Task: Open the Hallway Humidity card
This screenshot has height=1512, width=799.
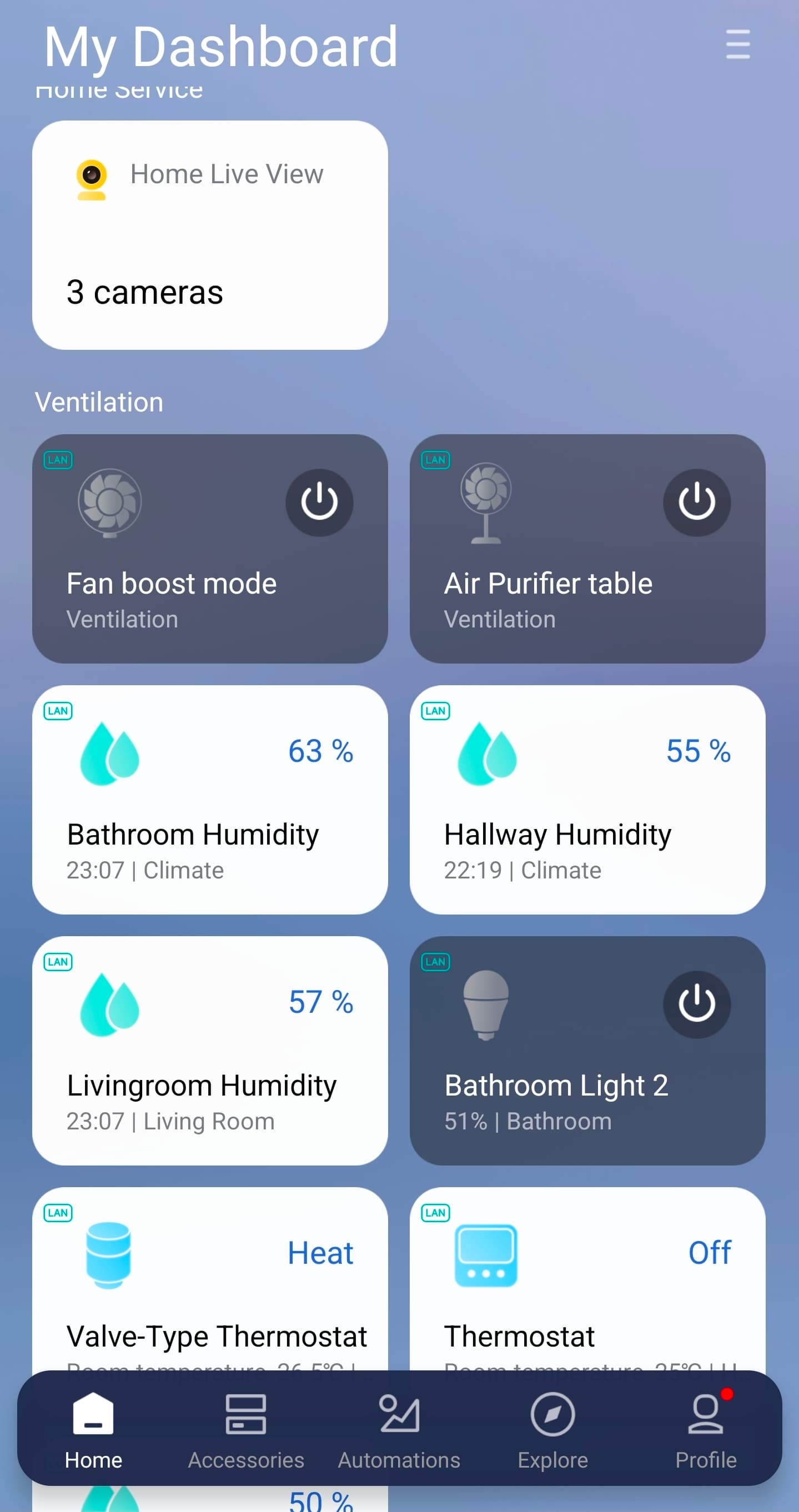Action: pos(587,799)
